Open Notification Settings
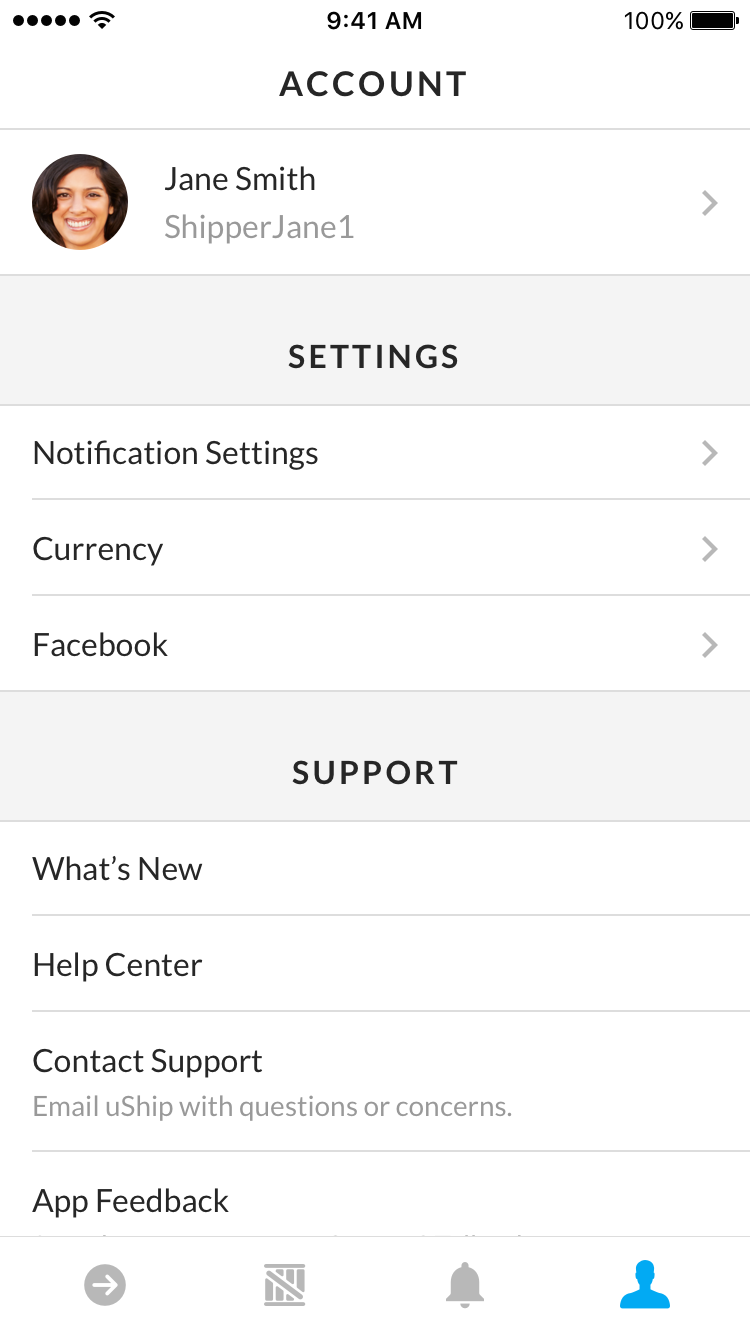Viewport: 750px width, 1334px height. click(x=375, y=453)
